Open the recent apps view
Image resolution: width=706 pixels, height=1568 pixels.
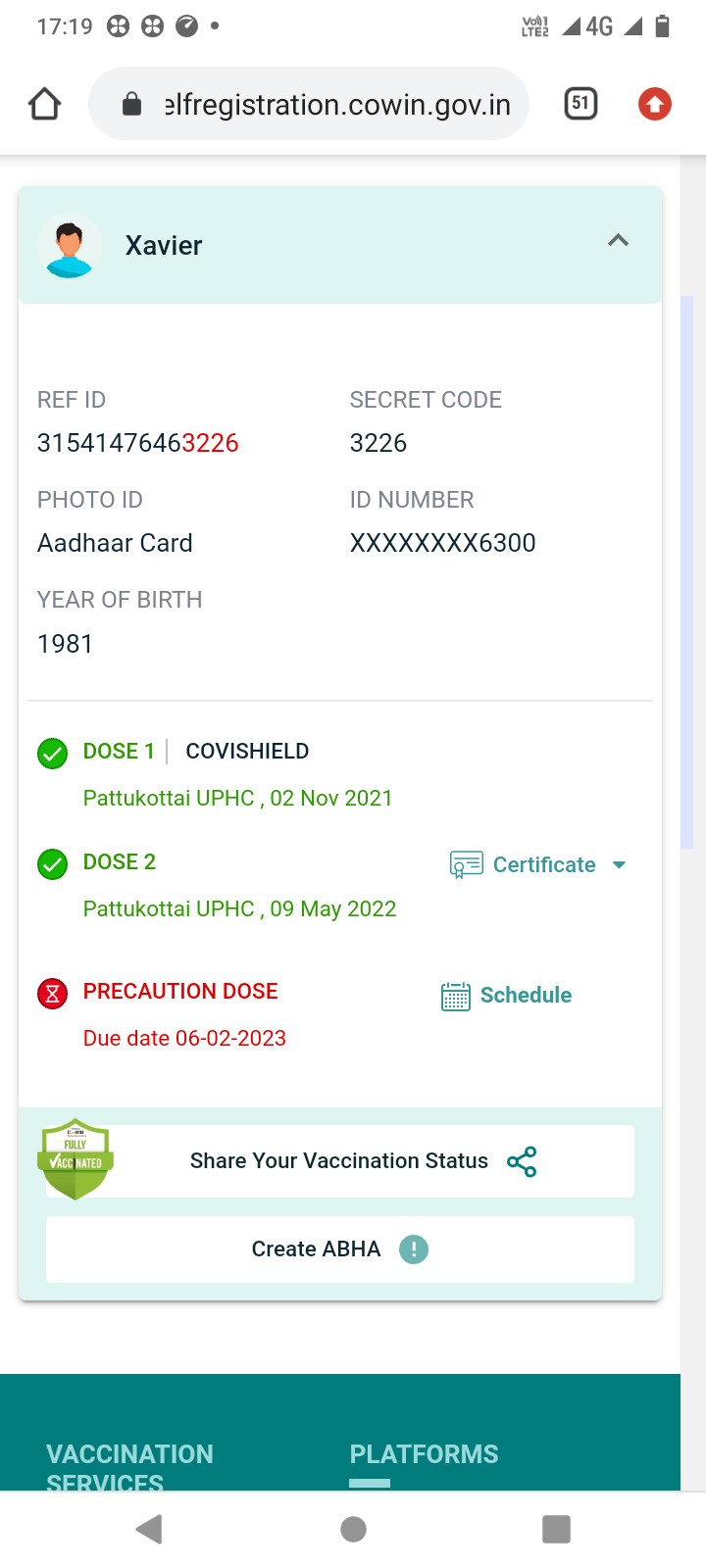click(x=556, y=1529)
